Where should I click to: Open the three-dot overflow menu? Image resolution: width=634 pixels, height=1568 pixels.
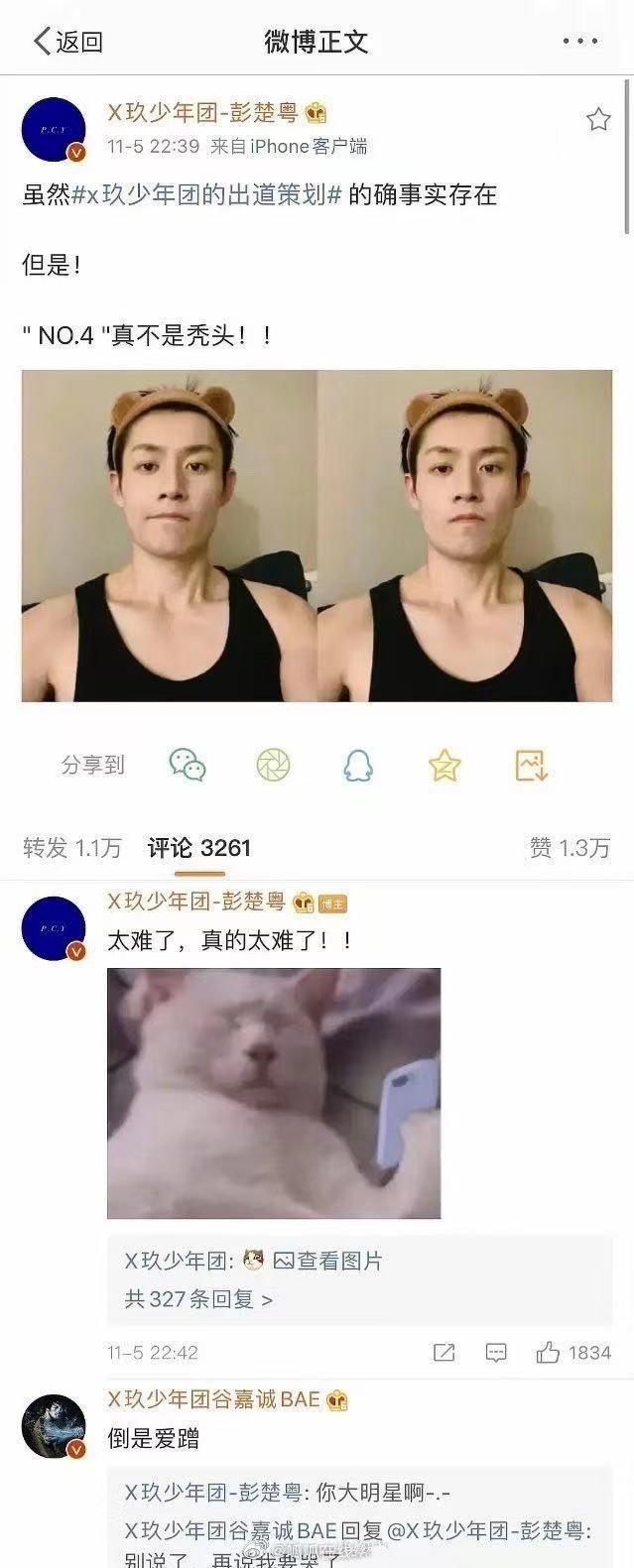coord(579,42)
